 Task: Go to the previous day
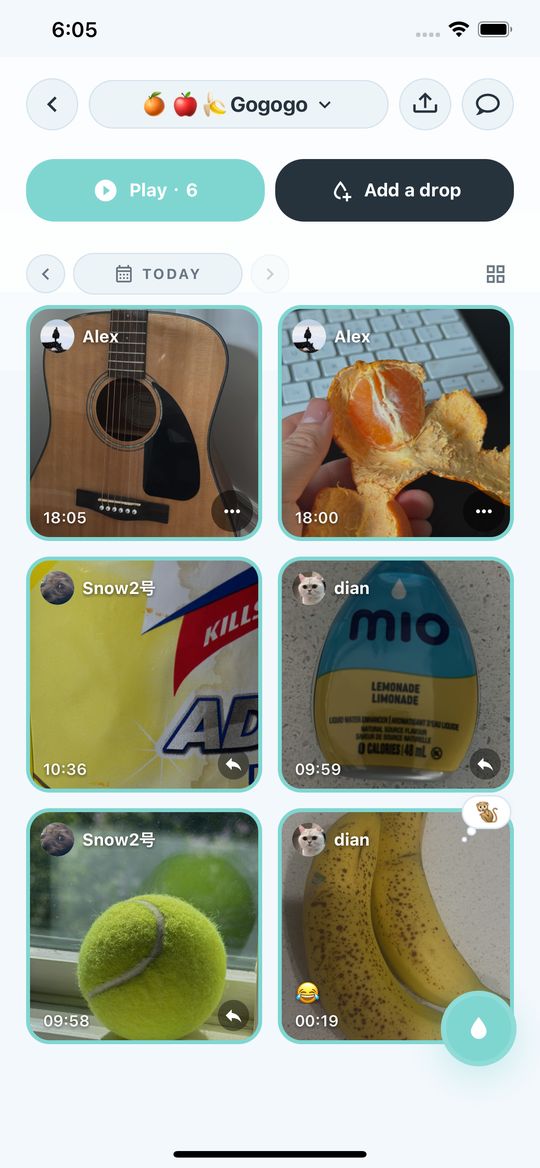point(45,274)
